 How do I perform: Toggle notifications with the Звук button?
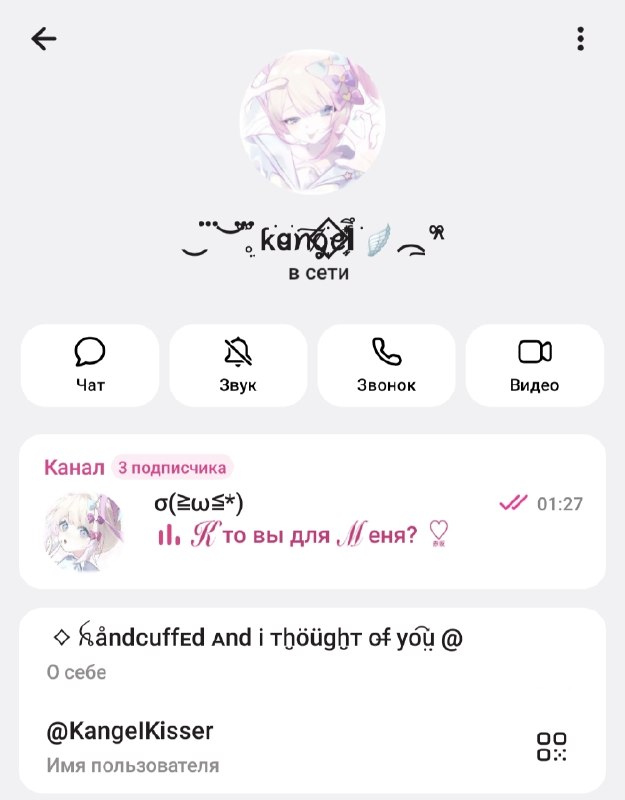(238, 365)
